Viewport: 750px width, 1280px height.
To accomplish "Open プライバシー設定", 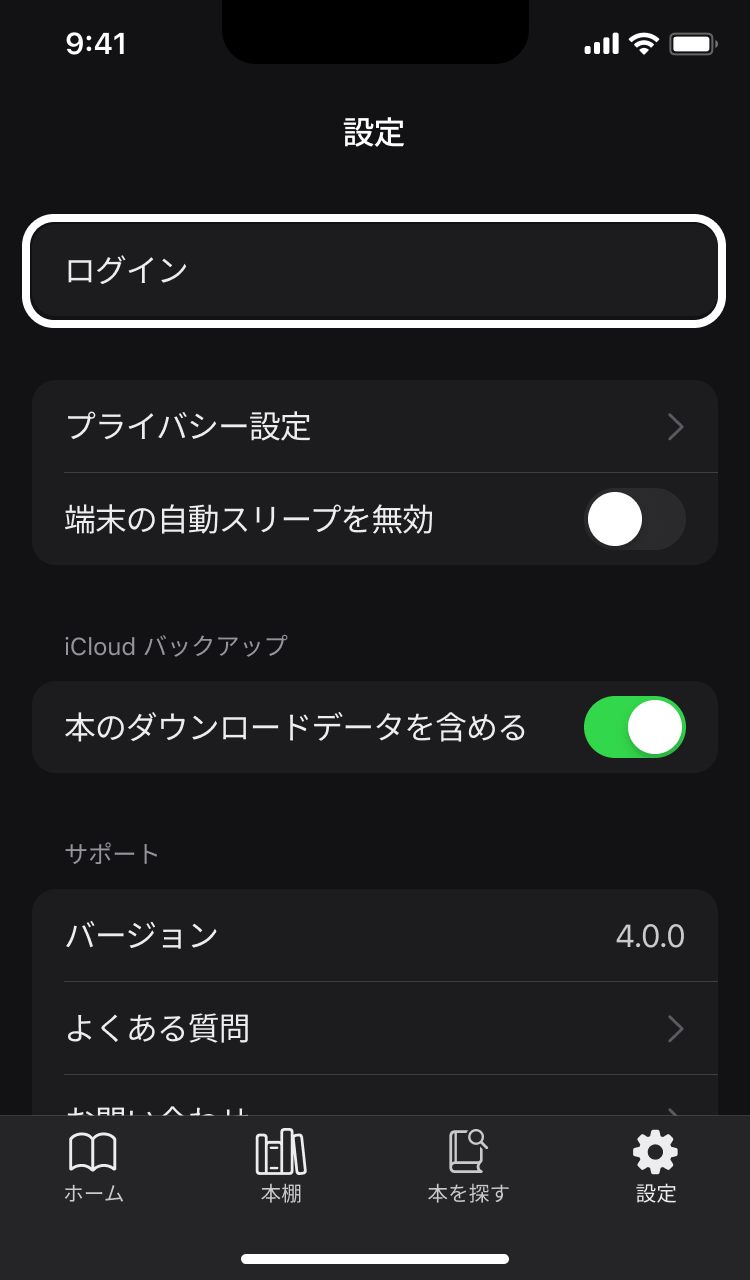I will [x=374, y=427].
